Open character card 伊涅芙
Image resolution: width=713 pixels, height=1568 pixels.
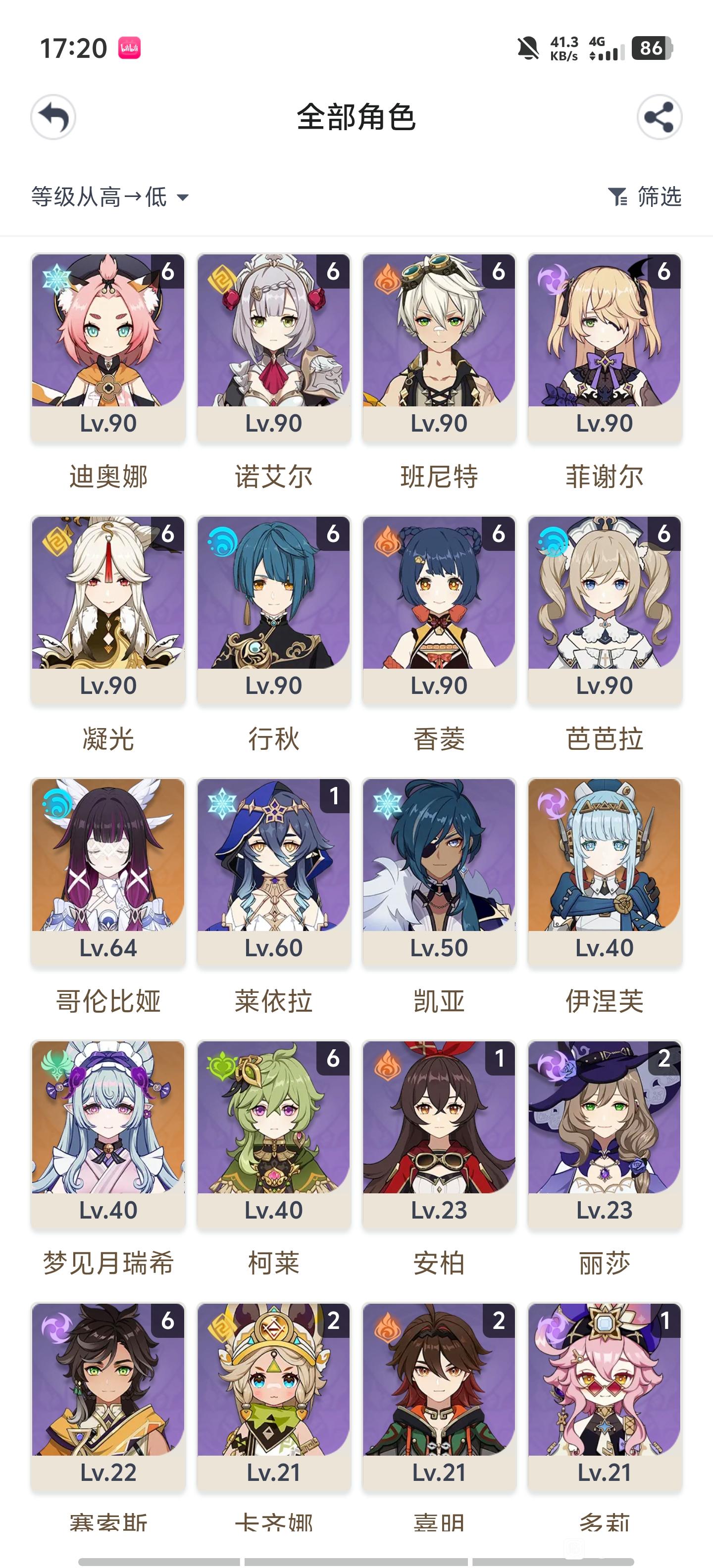604,872
